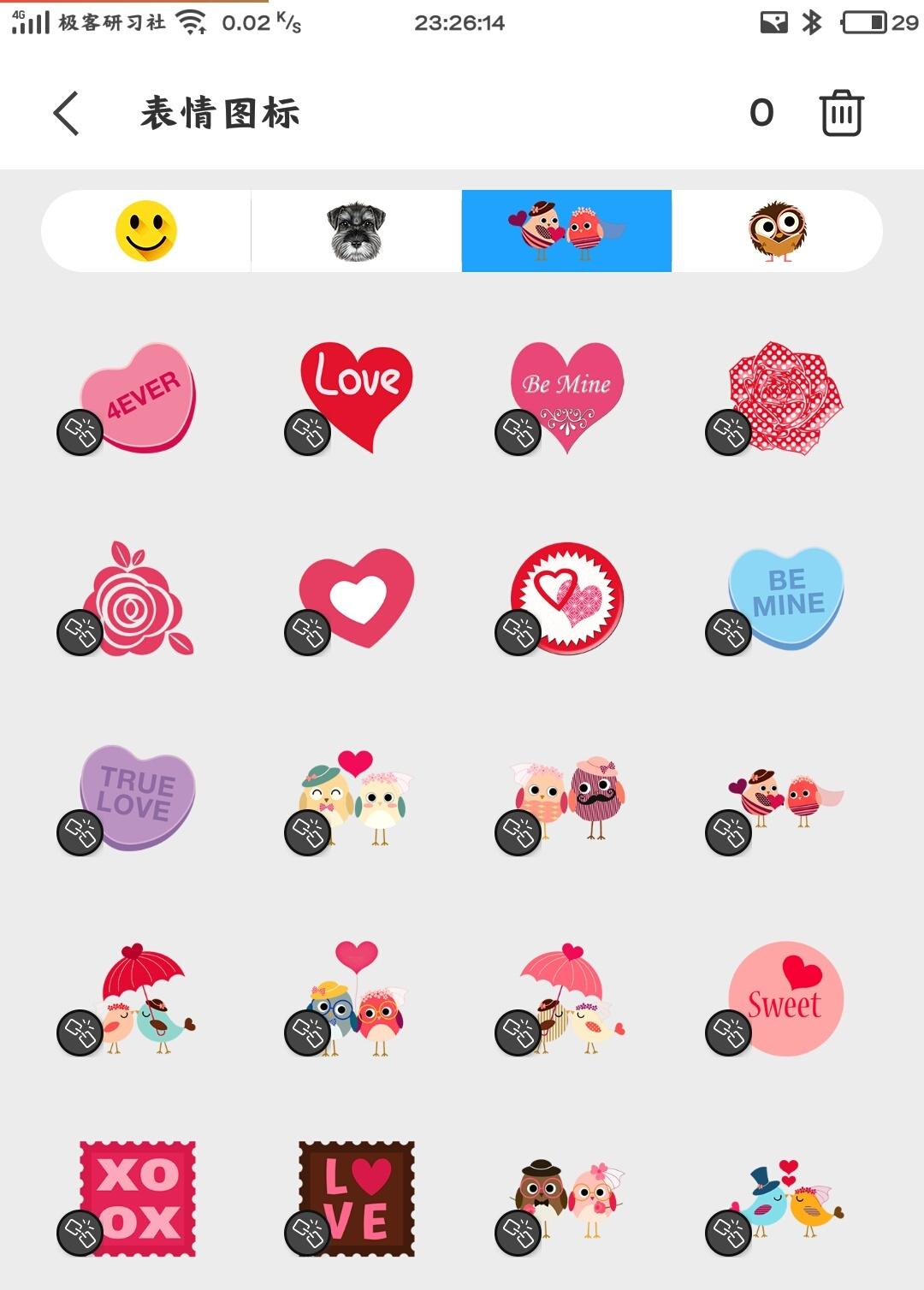Tap the trash can delete icon
This screenshot has width=924, height=1290.
(x=842, y=113)
